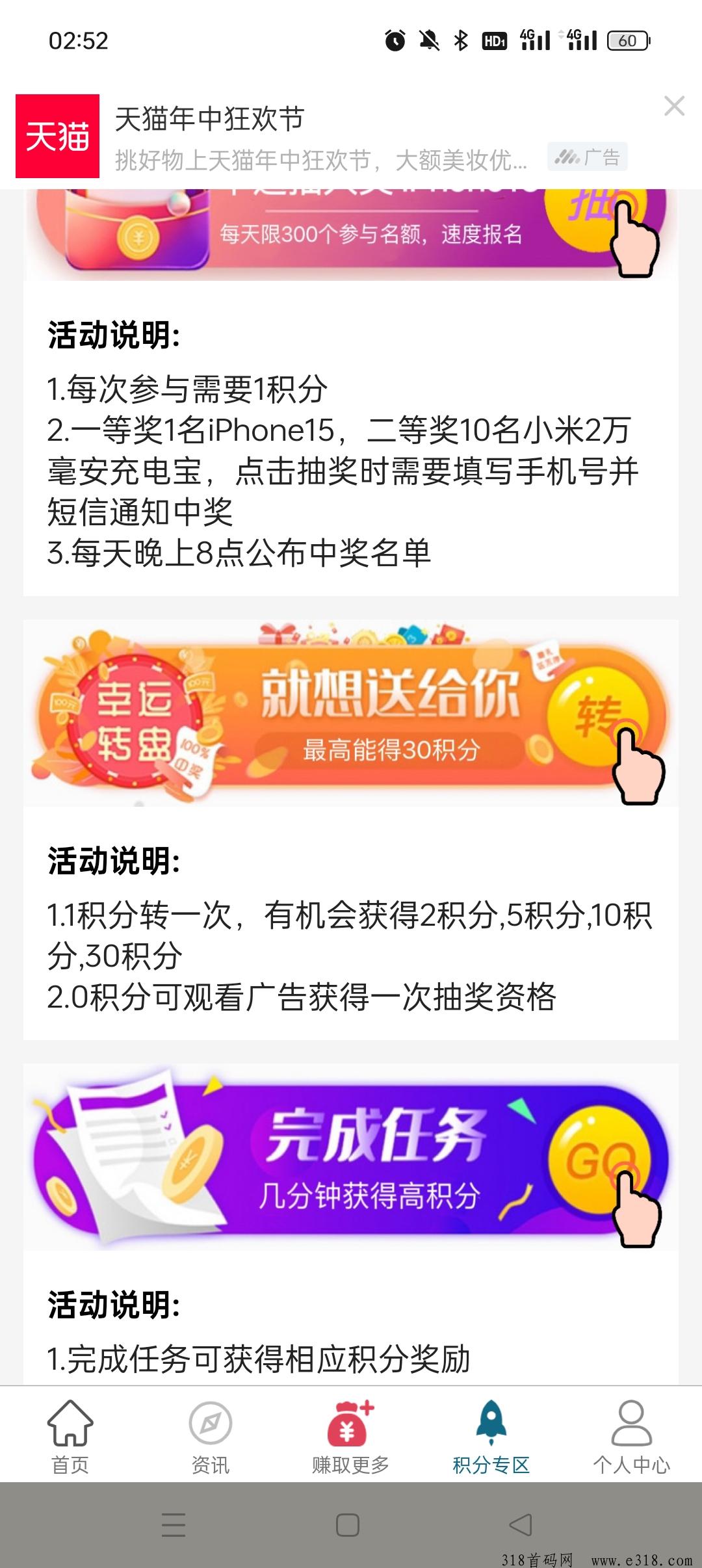The image size is (702, 1568).
Task: Open the 赚取更多 tab
Action: click(x=350, y=1438)
